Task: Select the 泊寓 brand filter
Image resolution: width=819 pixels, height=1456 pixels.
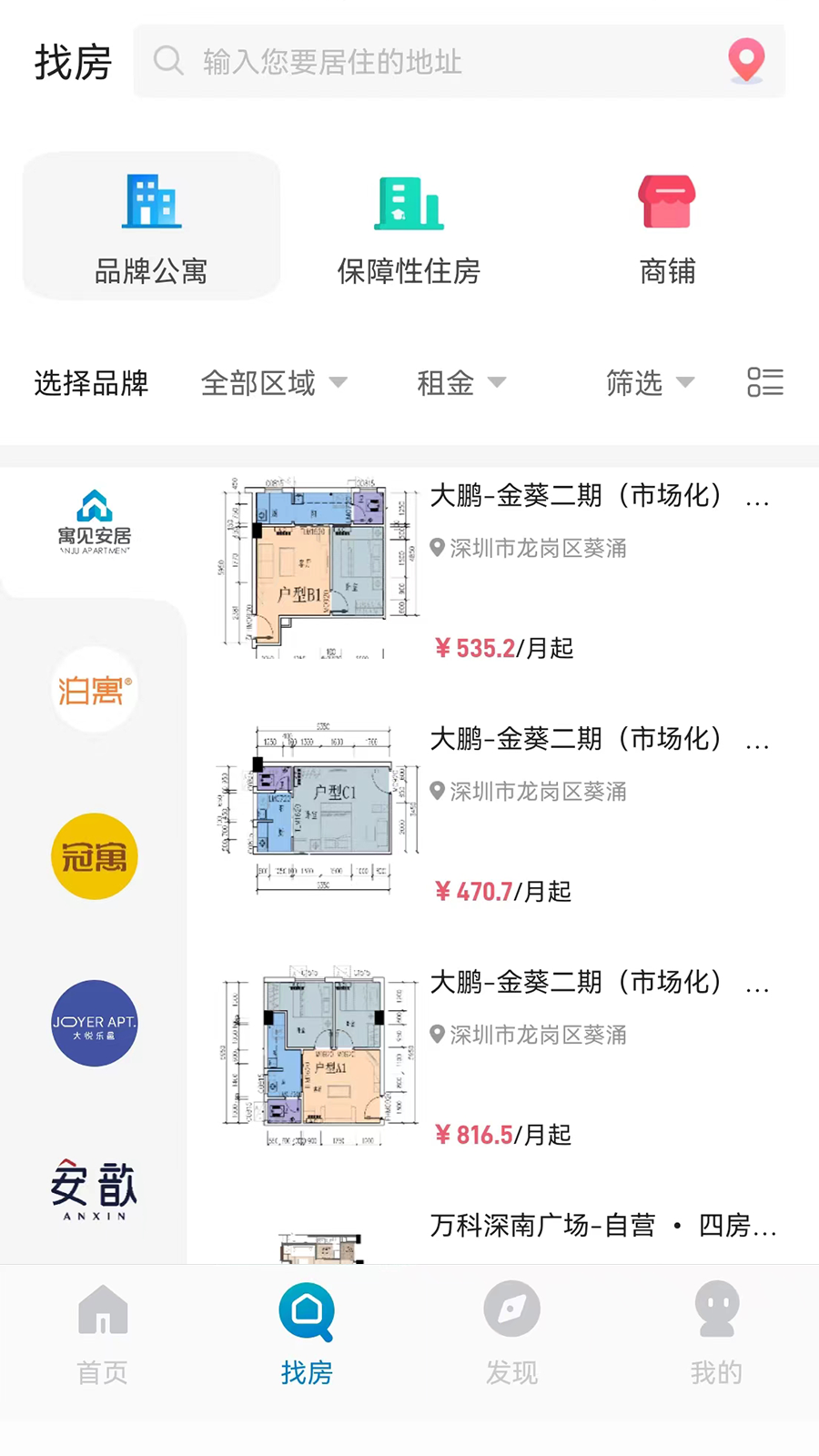Action: click(x=94, y=692)
